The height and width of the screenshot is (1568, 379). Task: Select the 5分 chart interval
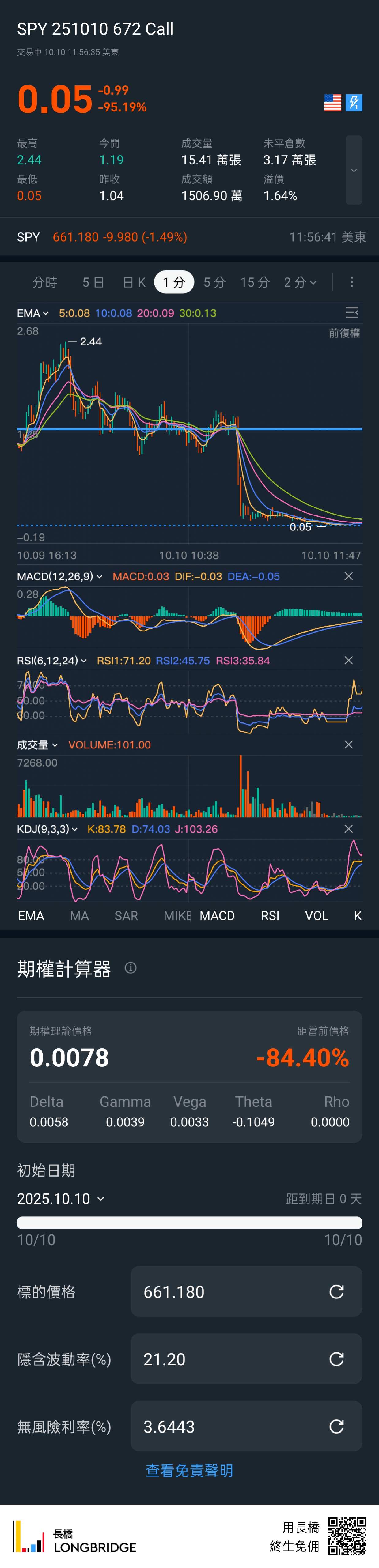214,282
